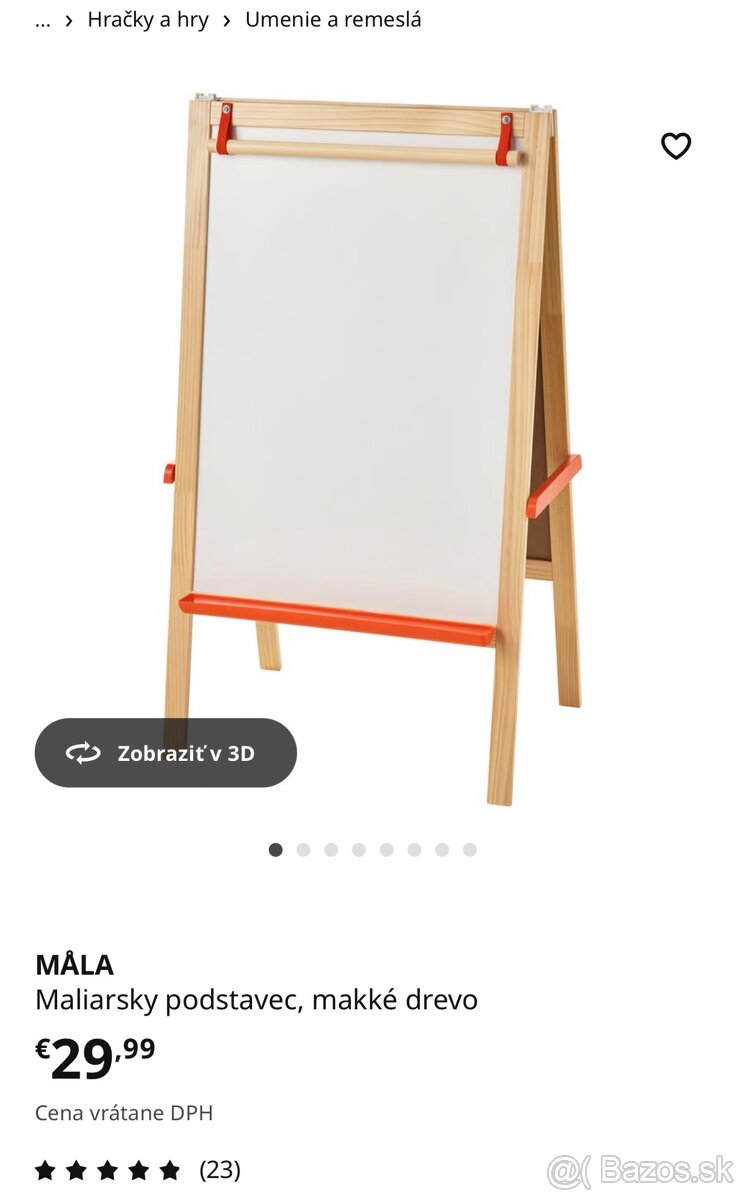Open the 23 customer reviews rating
This screenshot has width=745, height=1200.
[137, 1169]
